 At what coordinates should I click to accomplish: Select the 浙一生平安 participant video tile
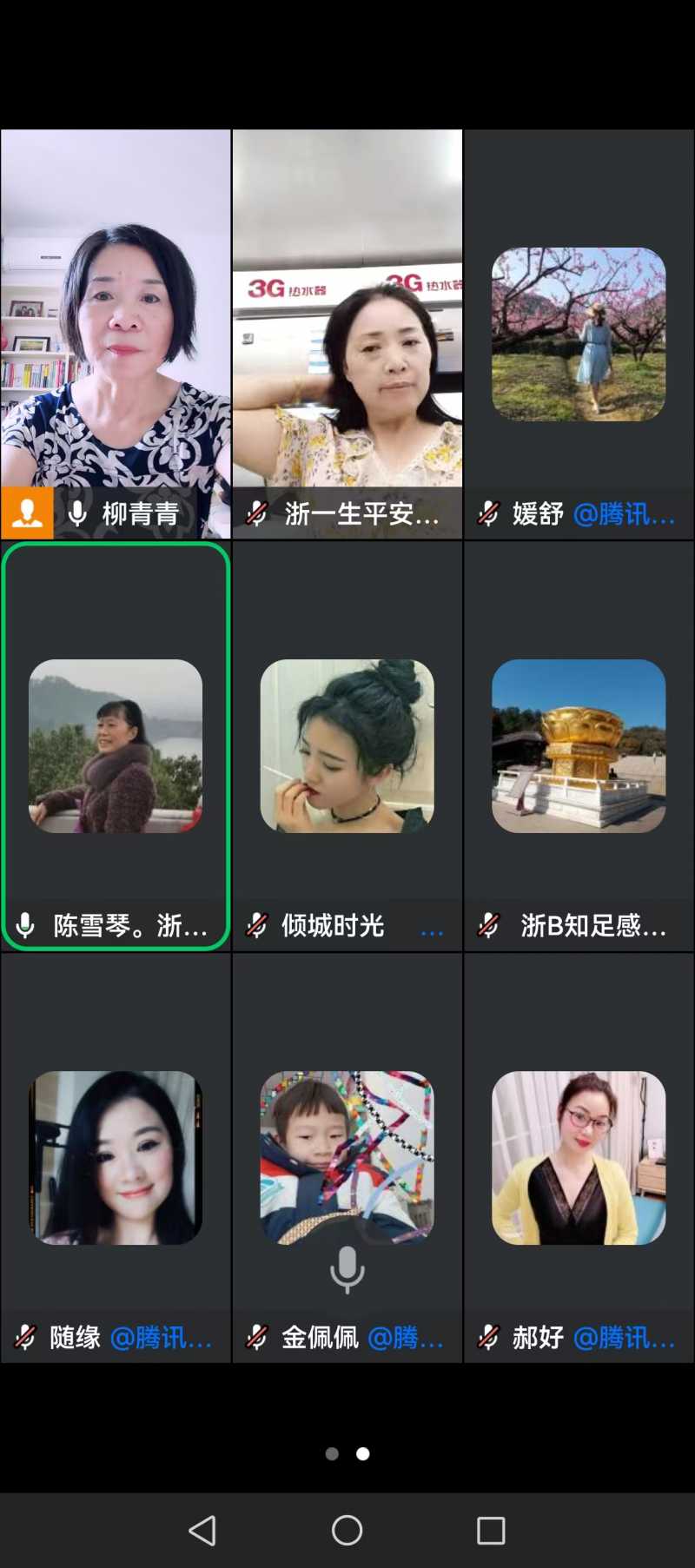(x=347, y=334)
